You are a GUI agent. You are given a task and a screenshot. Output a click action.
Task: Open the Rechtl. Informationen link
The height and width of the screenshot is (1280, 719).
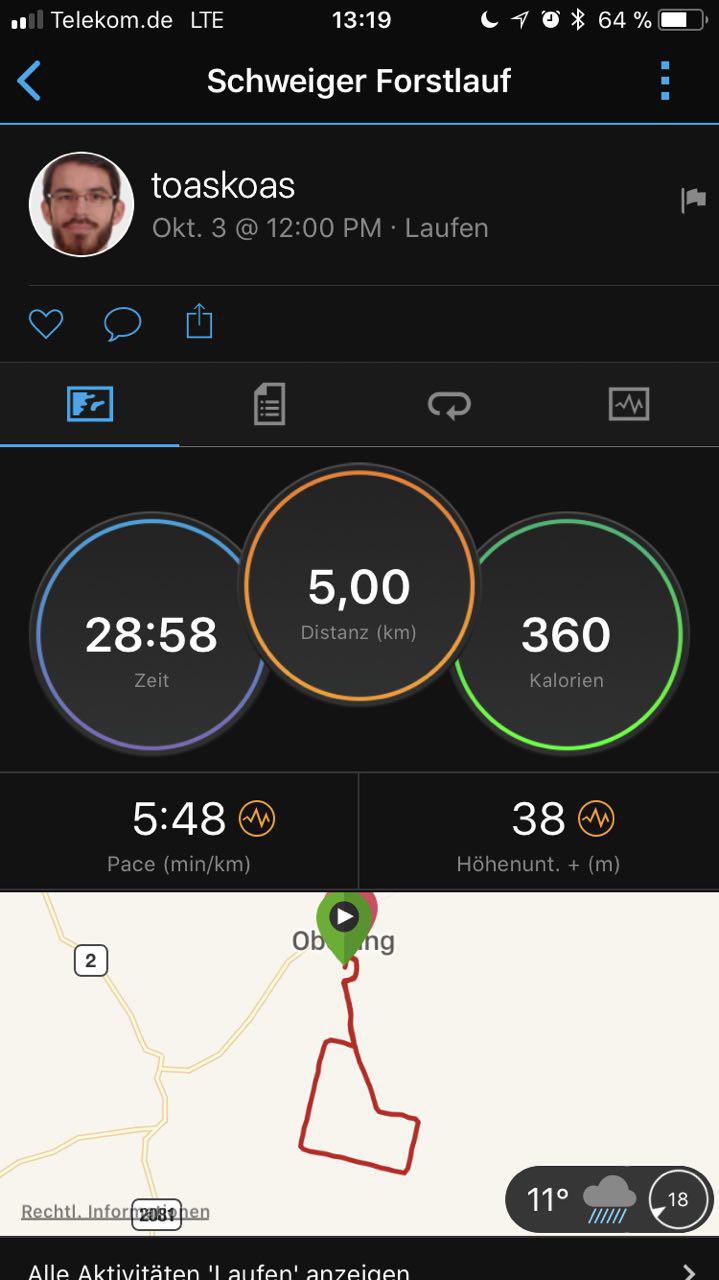(115, 1212)
